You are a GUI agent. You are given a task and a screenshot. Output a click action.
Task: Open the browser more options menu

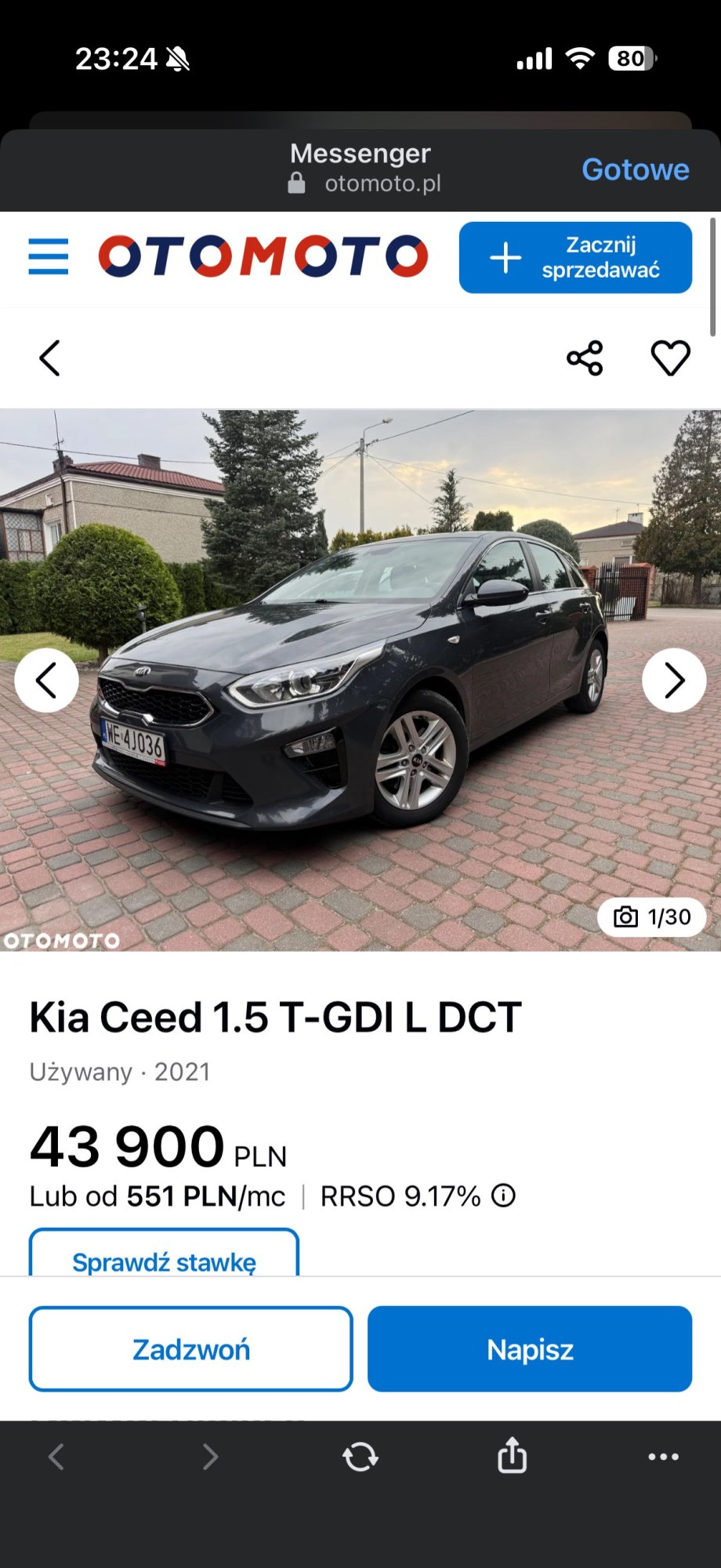click(665, 1457)
